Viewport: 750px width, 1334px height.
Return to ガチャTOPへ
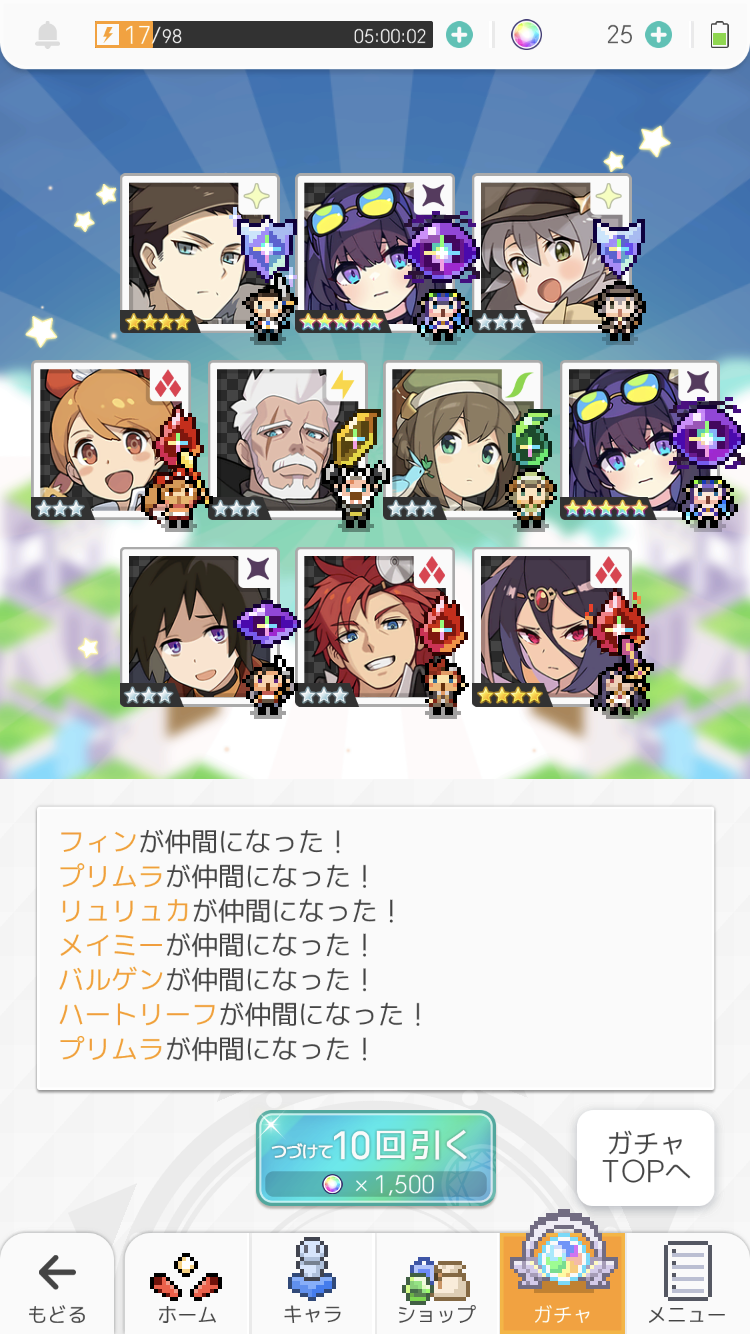click(x=646, y=1157)
